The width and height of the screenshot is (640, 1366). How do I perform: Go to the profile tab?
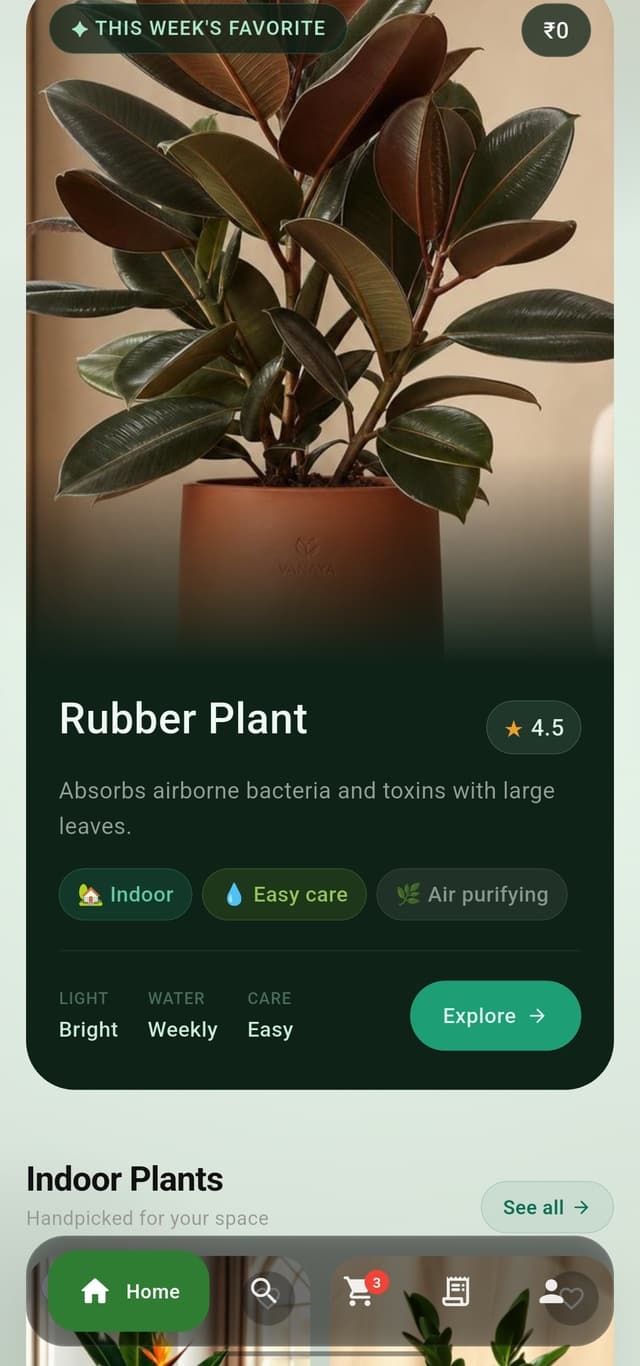pos(552,1292)
